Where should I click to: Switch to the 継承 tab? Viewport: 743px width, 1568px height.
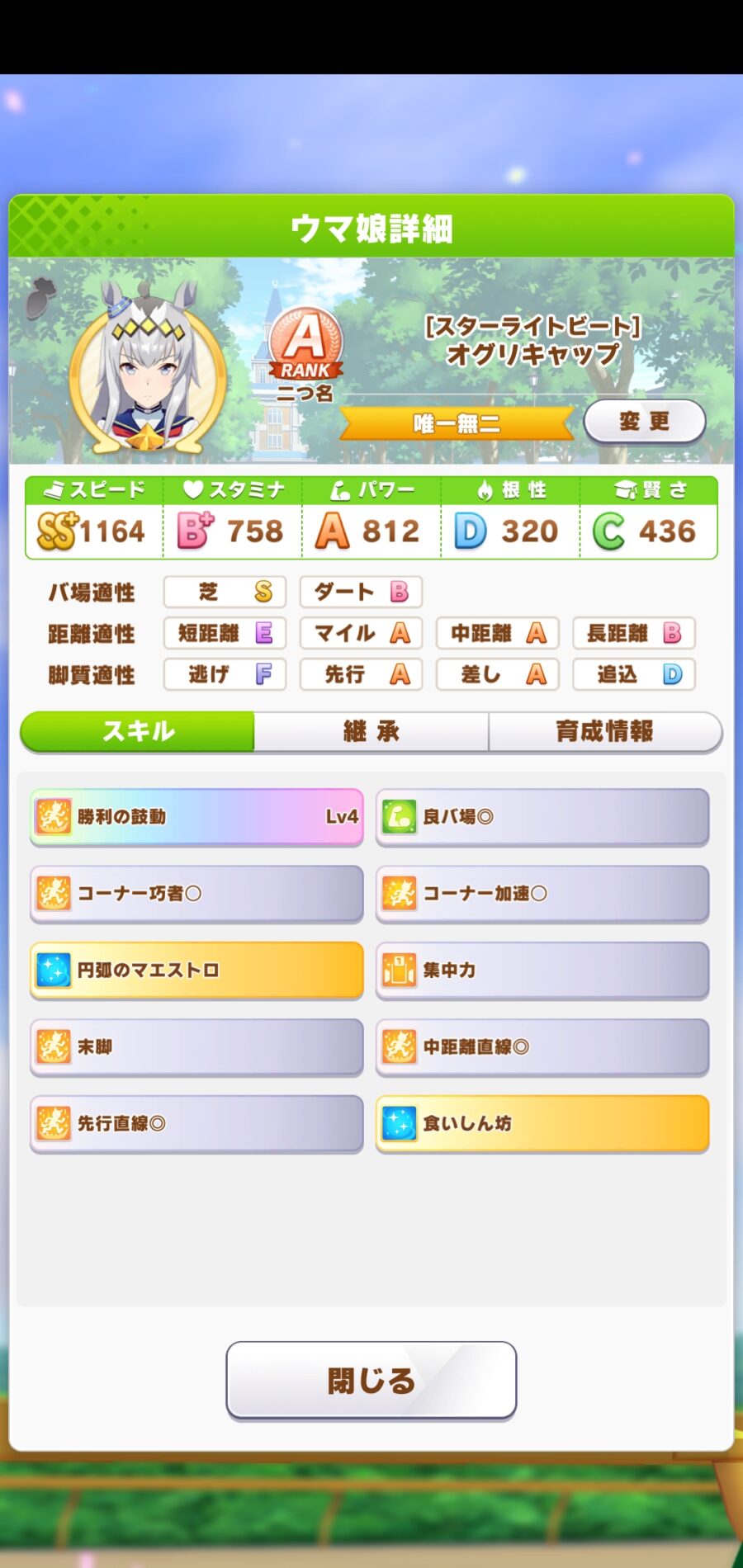click(x=371, y=731)
